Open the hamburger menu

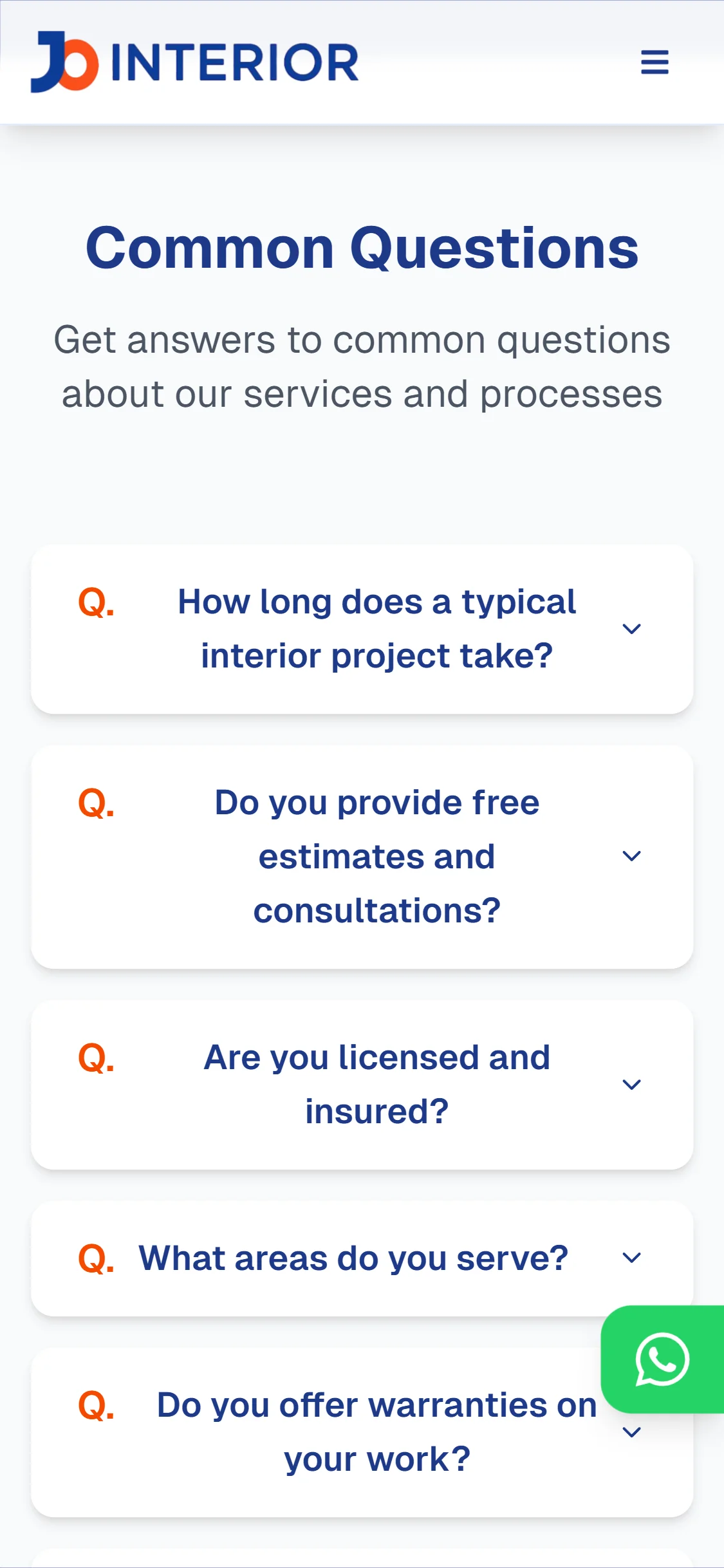(654, 62)
